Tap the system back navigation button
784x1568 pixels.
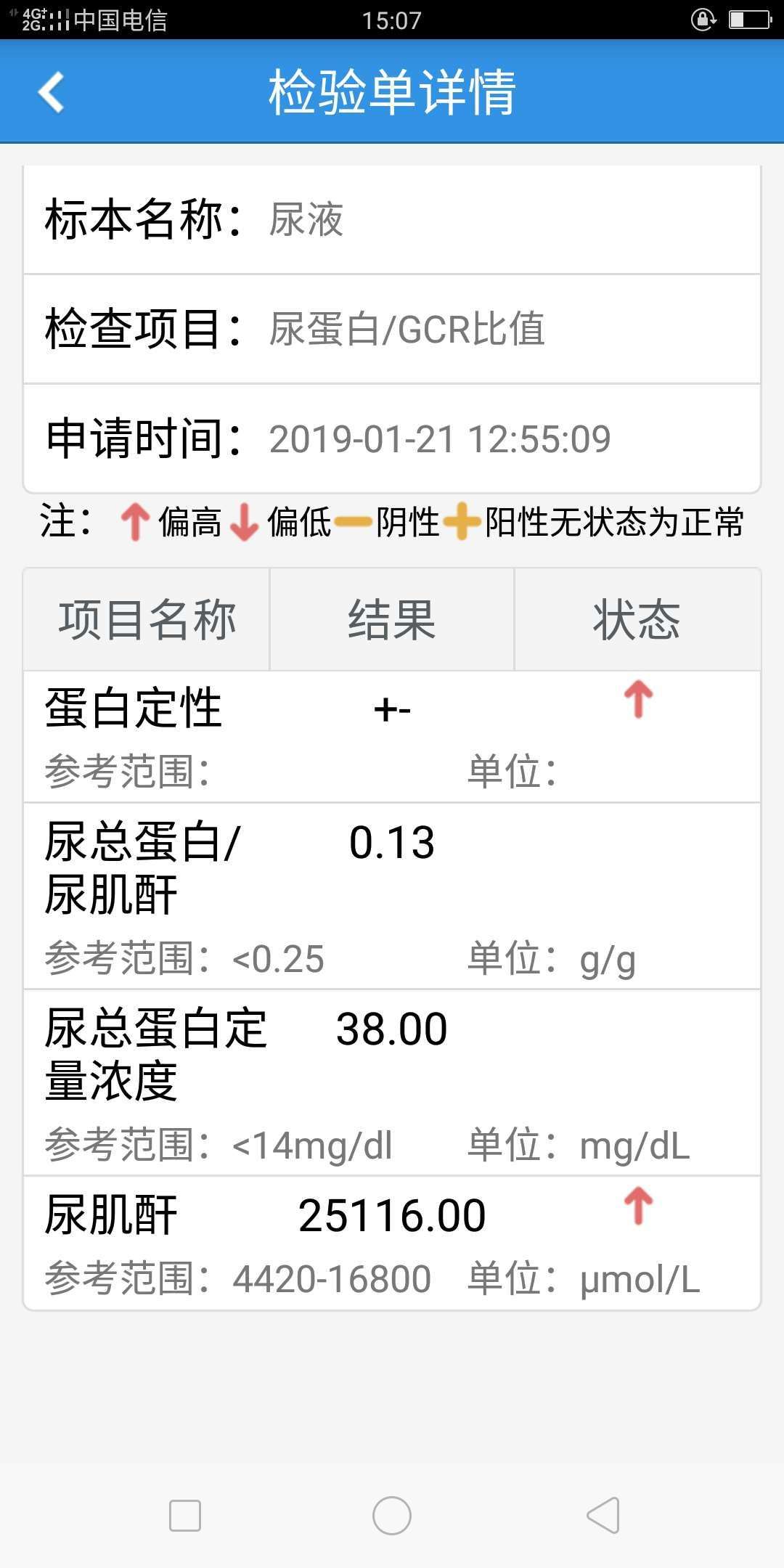point(603,1515)
